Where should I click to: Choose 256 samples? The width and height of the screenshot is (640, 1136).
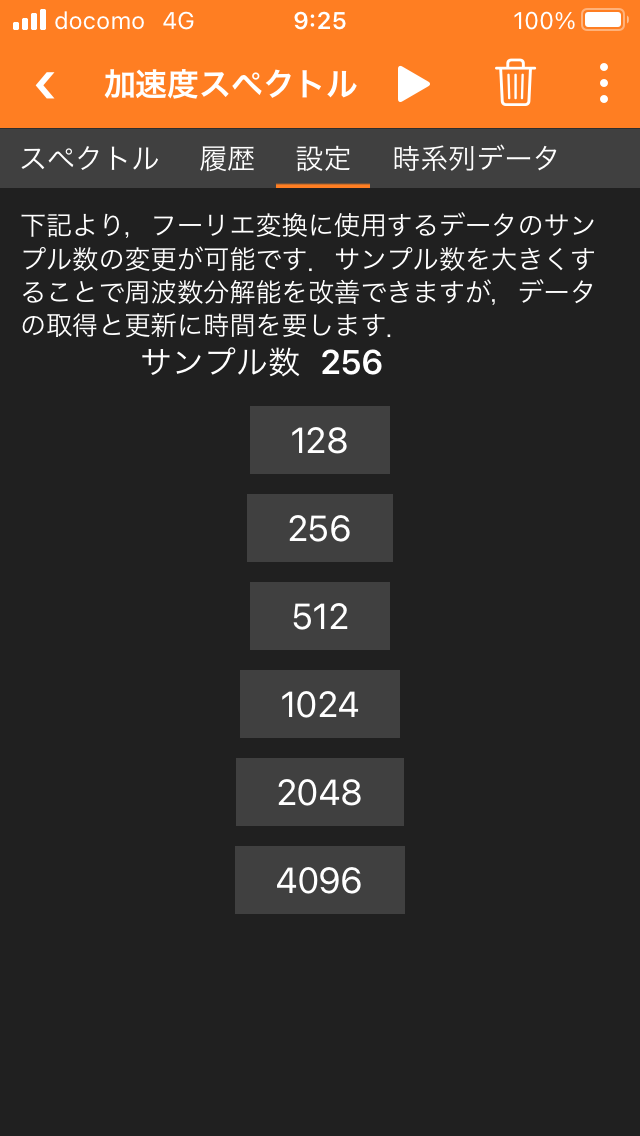click(x=320, y=528)
